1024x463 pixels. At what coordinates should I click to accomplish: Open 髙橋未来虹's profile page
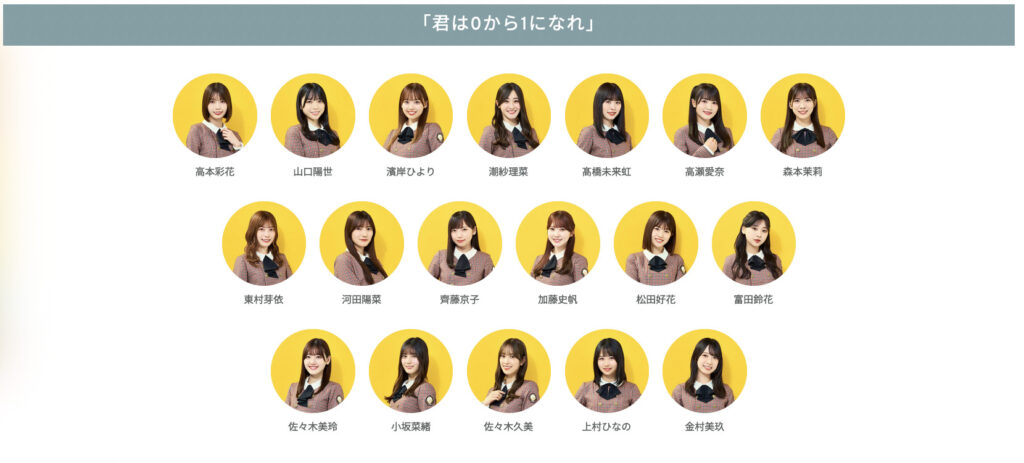[x=607, y=116]
